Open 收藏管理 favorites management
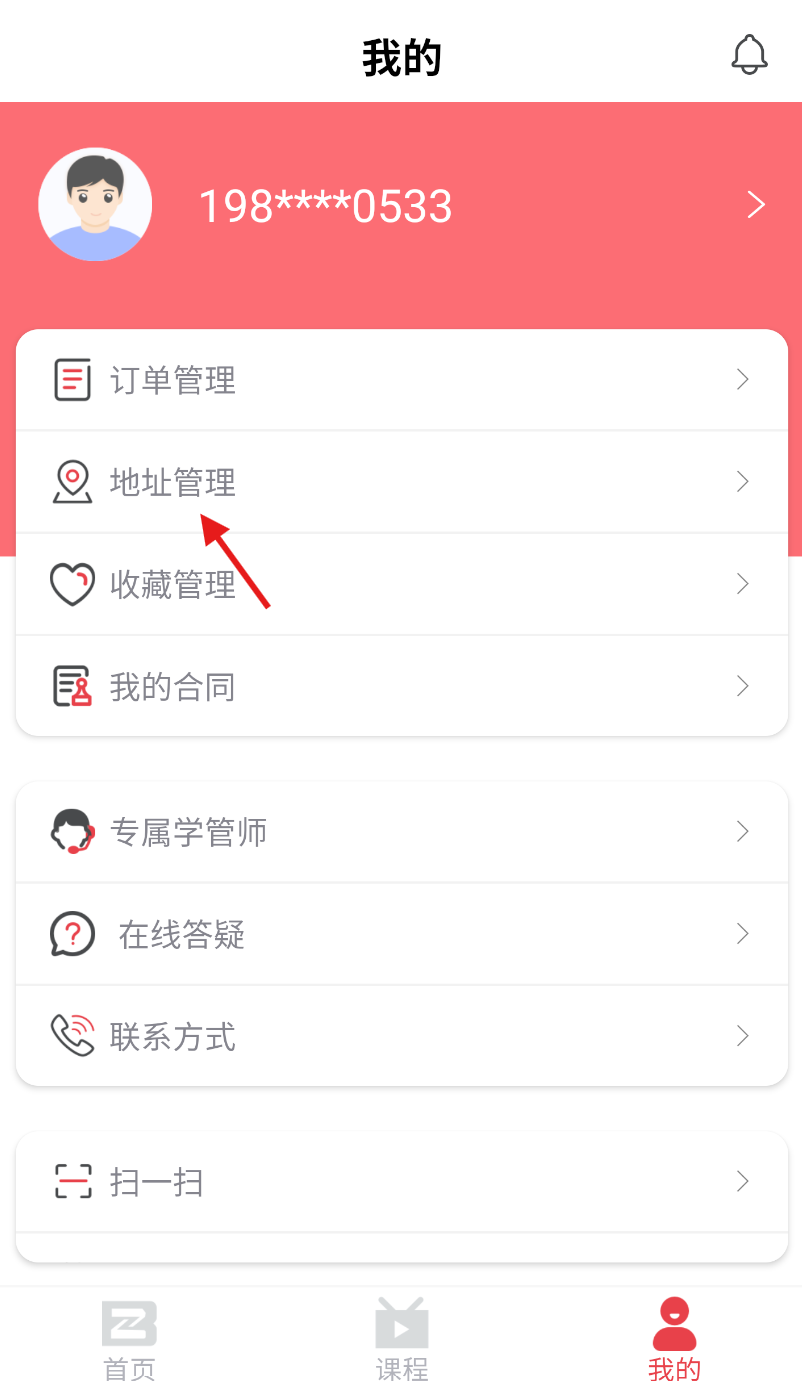 pyautogui.click(x=400, y=584)
